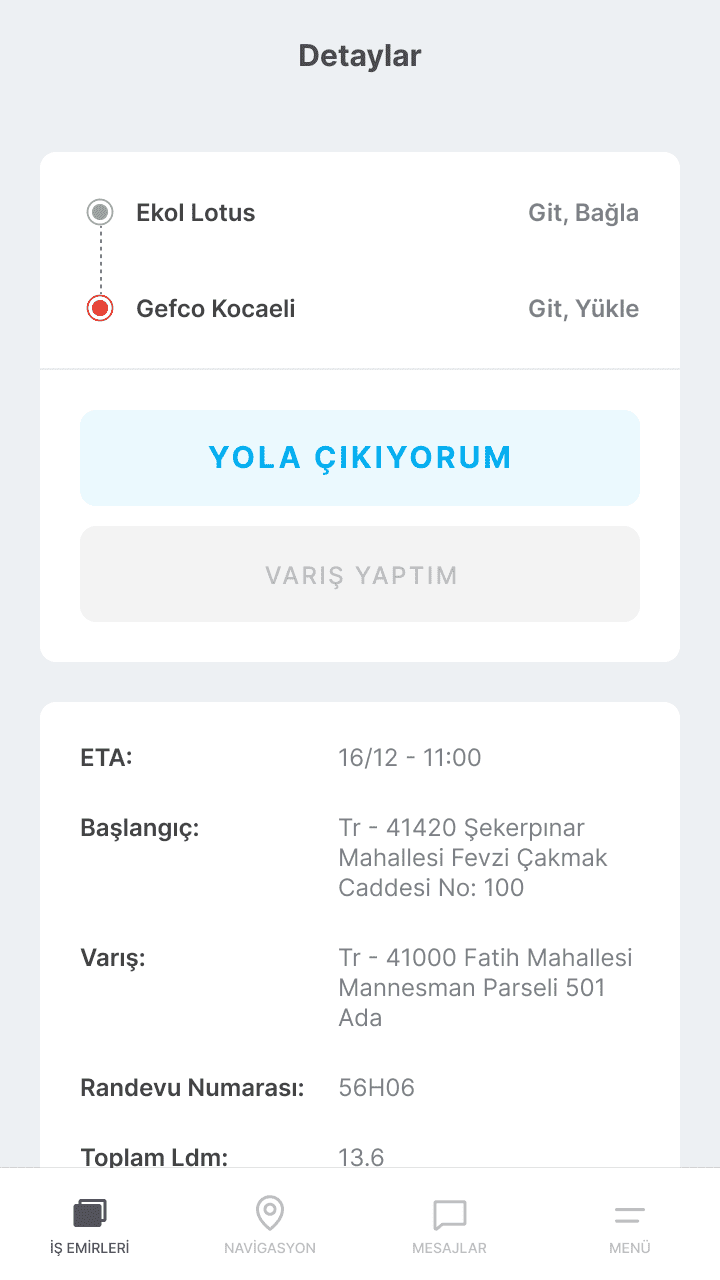This screenshot has width=720, height=1280.
Task: Click the chat bubble icon above Mesajlar
Action: (x=449, y=1211)
